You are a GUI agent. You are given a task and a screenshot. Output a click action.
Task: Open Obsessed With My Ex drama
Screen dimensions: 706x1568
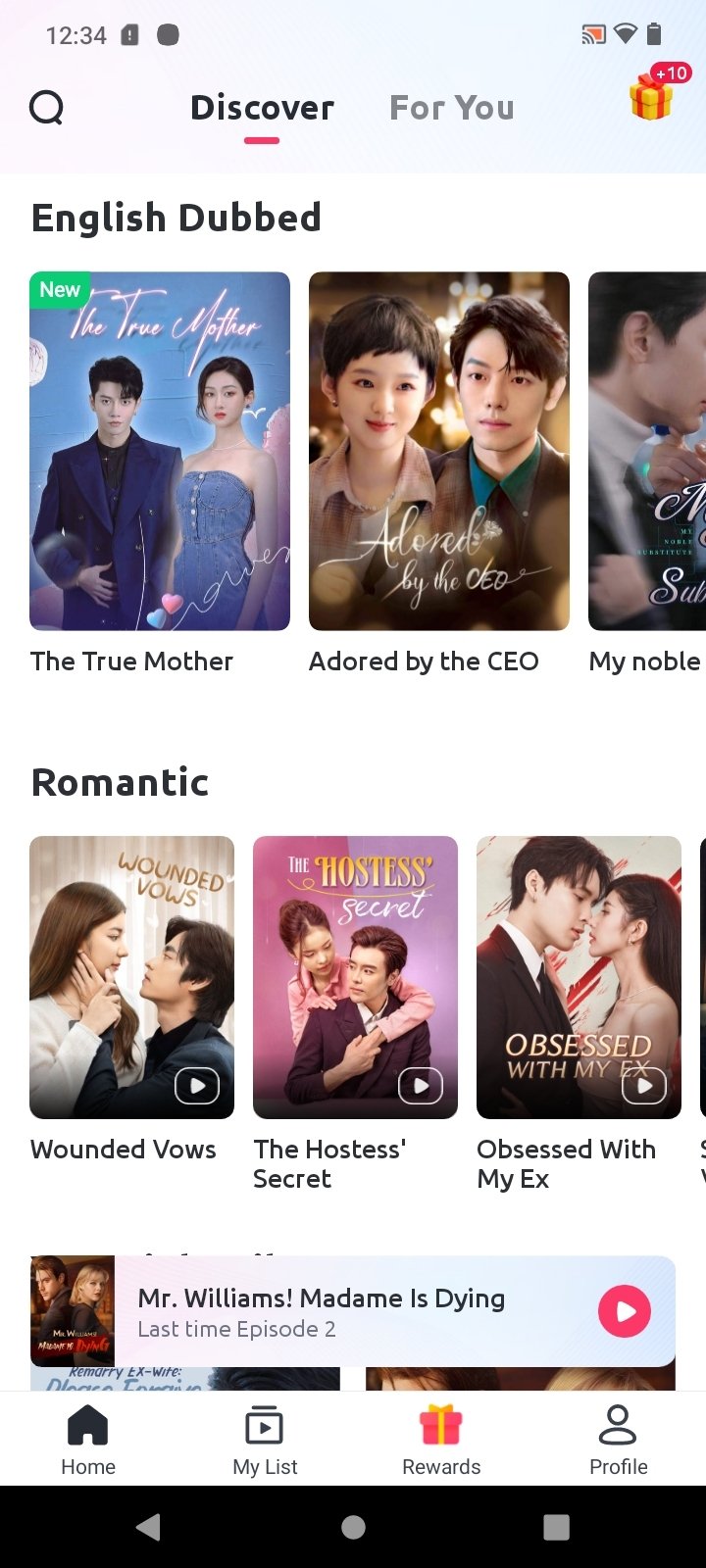tap(579, 977)
